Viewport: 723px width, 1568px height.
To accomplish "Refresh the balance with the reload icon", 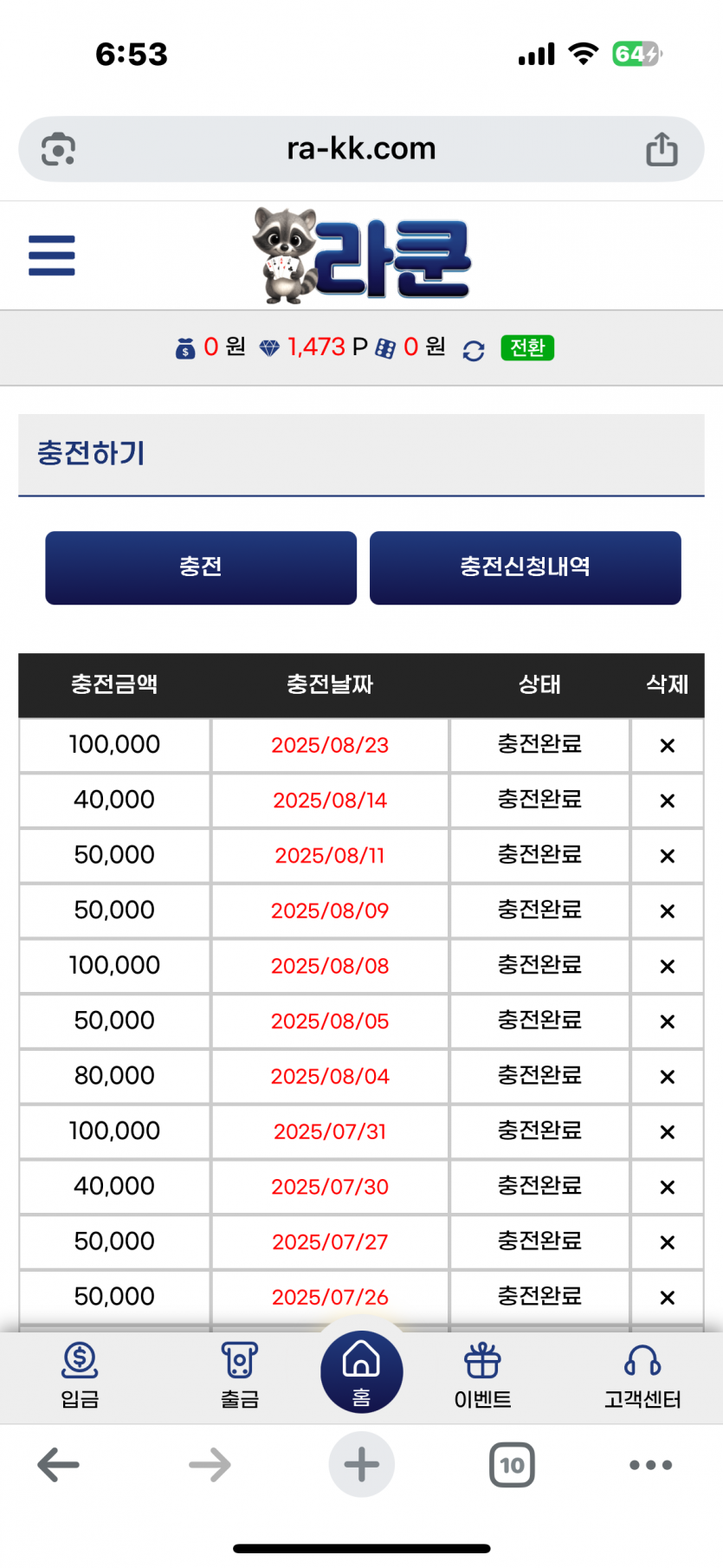I will pyautogui.click(x=474, y=350).
